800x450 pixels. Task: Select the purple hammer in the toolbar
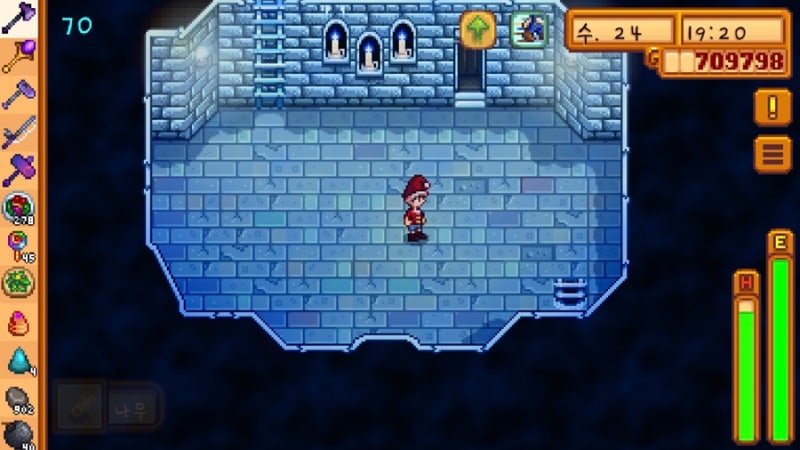point(20,168)
